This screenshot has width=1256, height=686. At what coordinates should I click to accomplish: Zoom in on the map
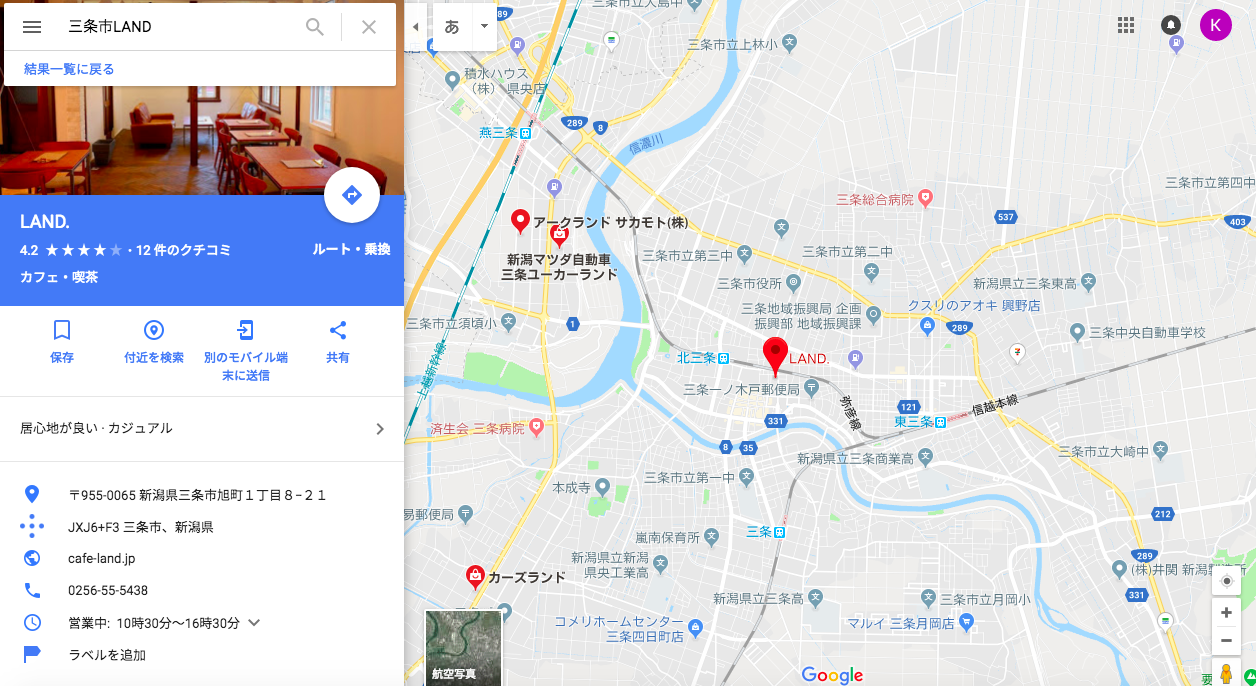pos(1226,612)
